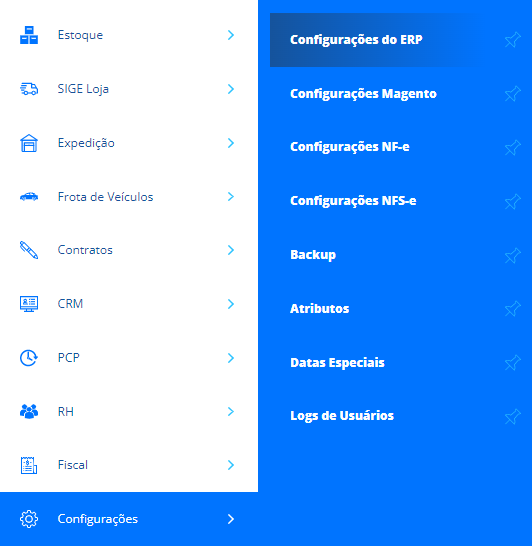Tap the Configurações main menu item

[x=129, y=519]
